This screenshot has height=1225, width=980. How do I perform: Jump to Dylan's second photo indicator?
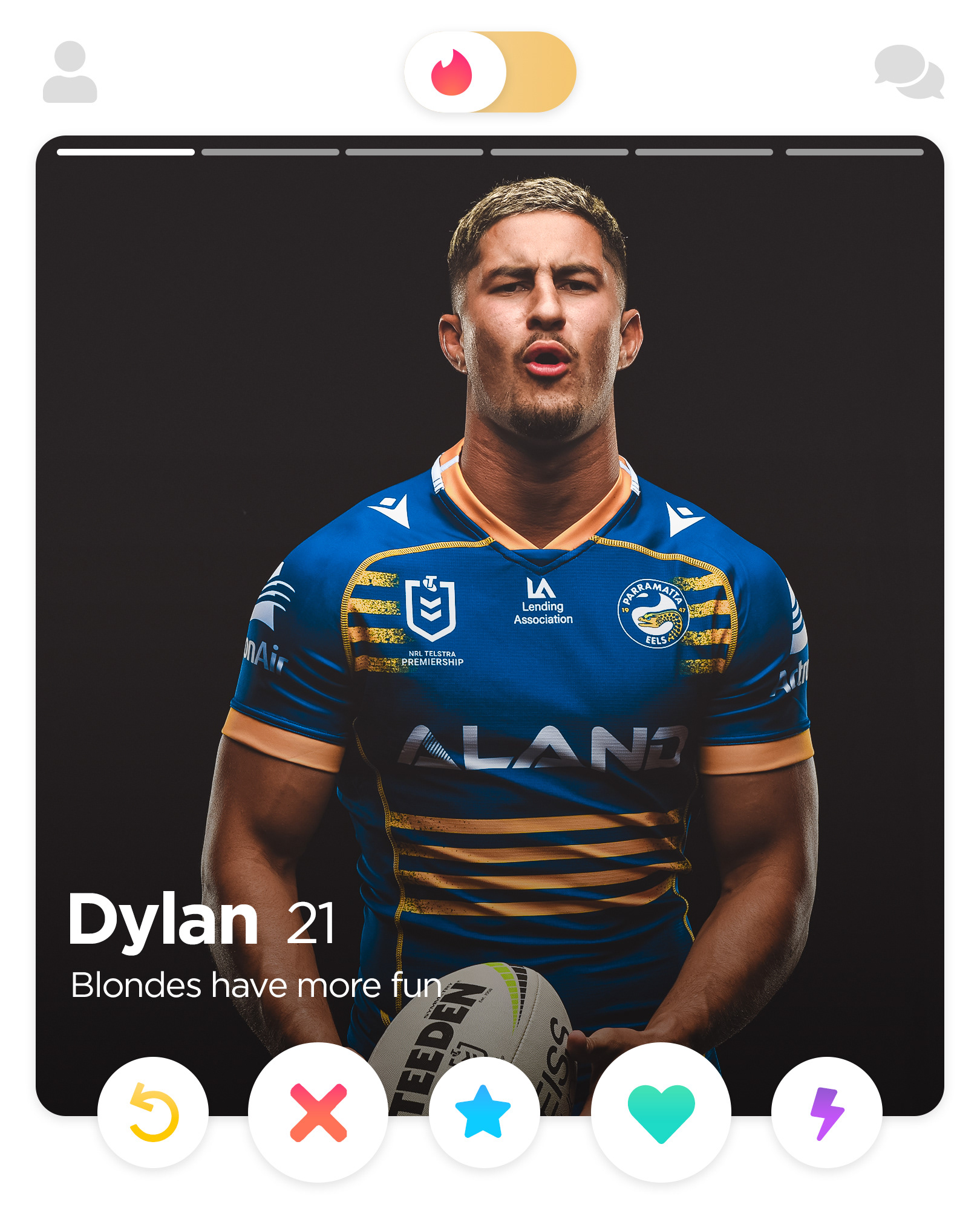tap(270, 152)
